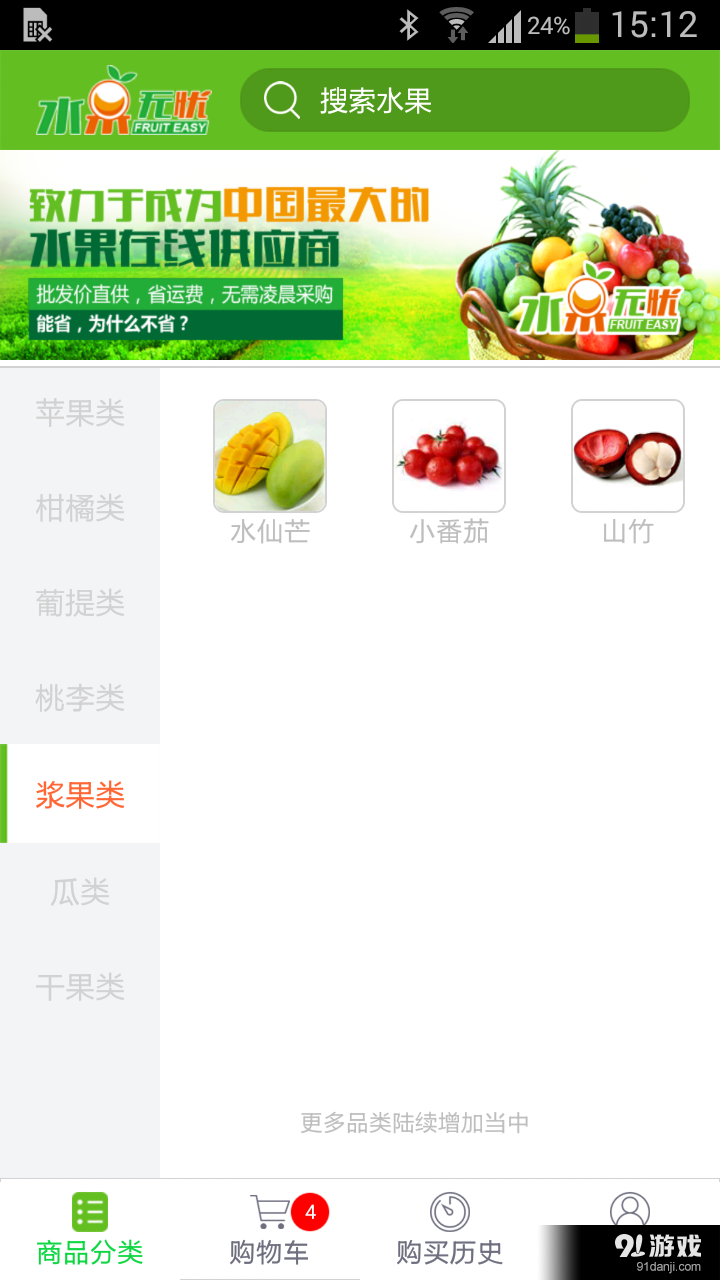Click the 搜索水果 search input field
This screenshot has width=720, height=1280.
point(470,100)
